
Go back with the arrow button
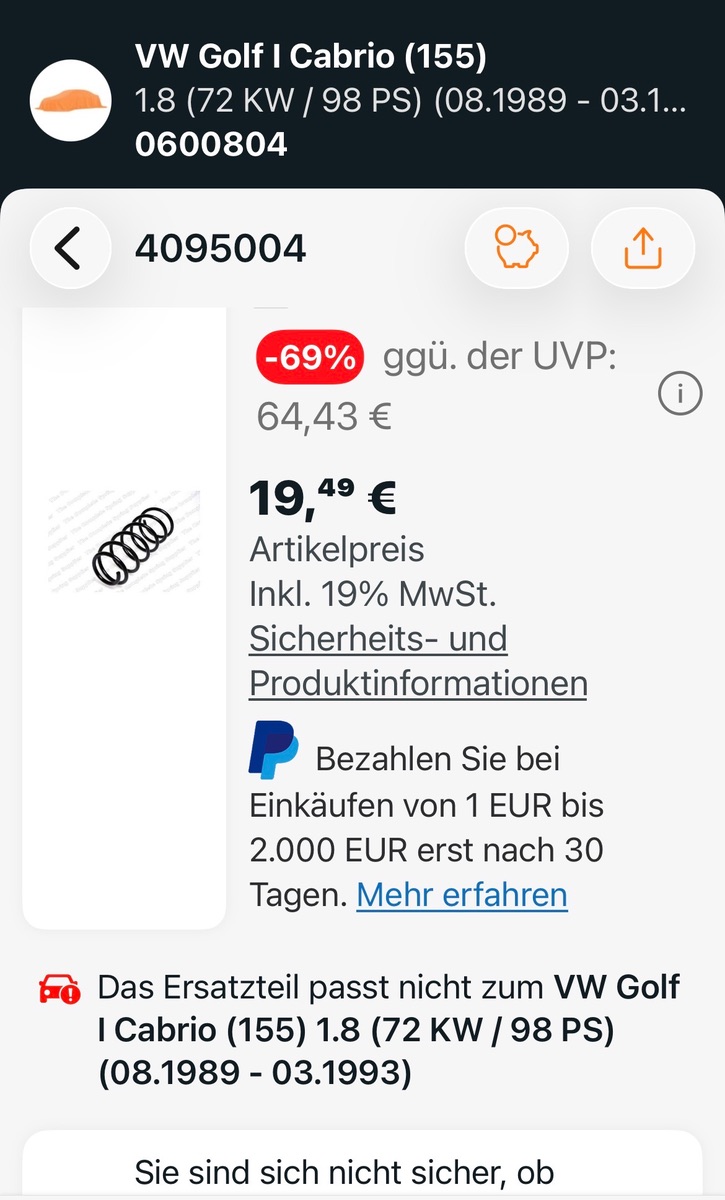(x=69, y=248)
